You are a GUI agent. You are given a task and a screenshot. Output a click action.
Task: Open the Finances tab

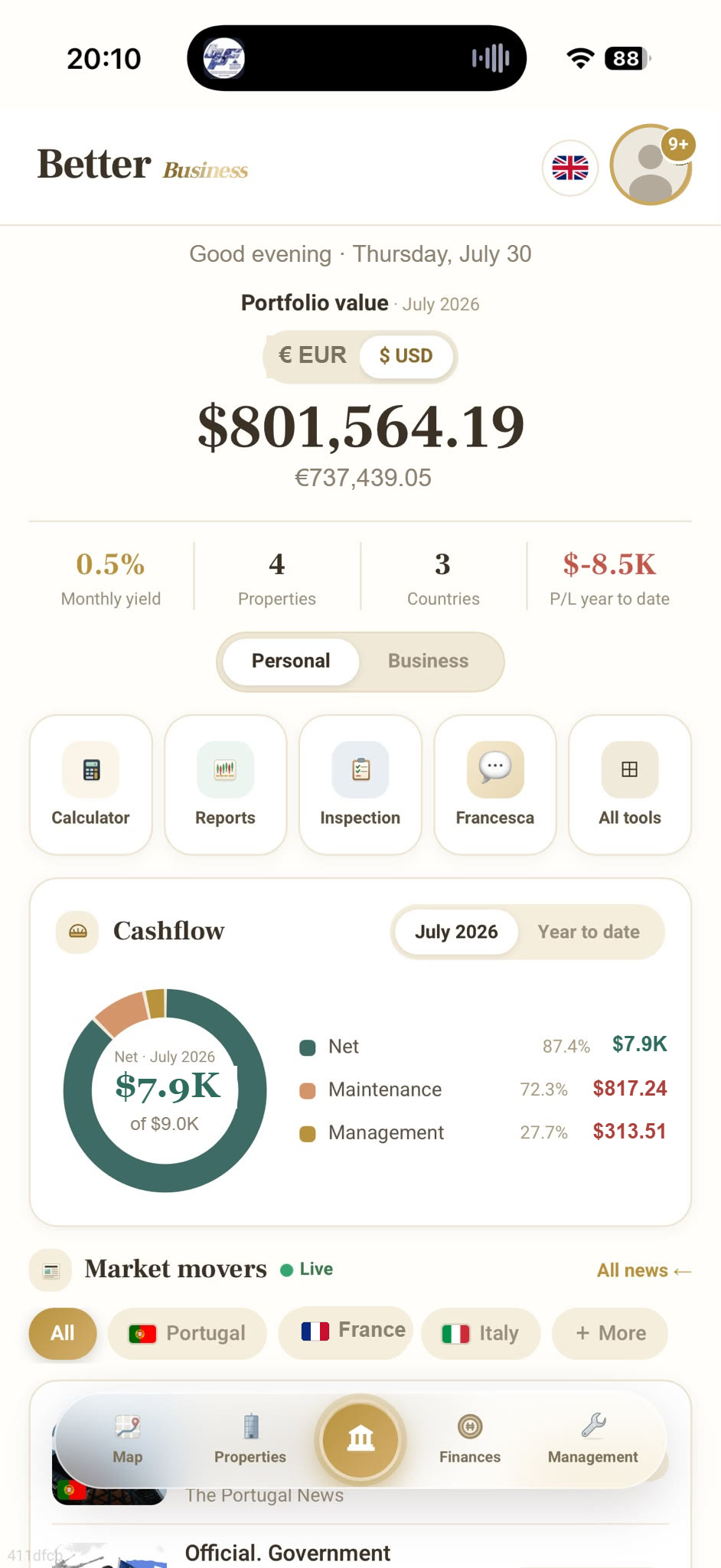tap(470, 1440)
